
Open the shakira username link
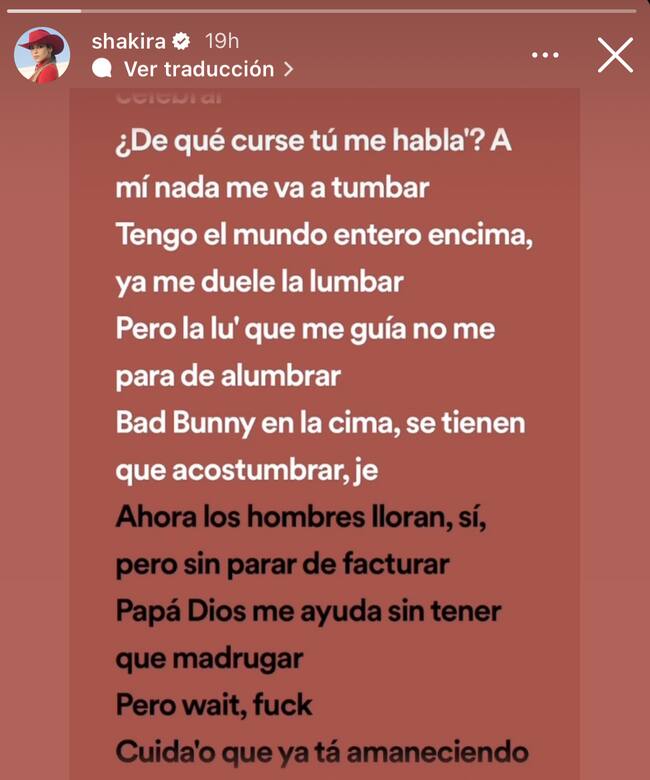click(x=128, y=41)
